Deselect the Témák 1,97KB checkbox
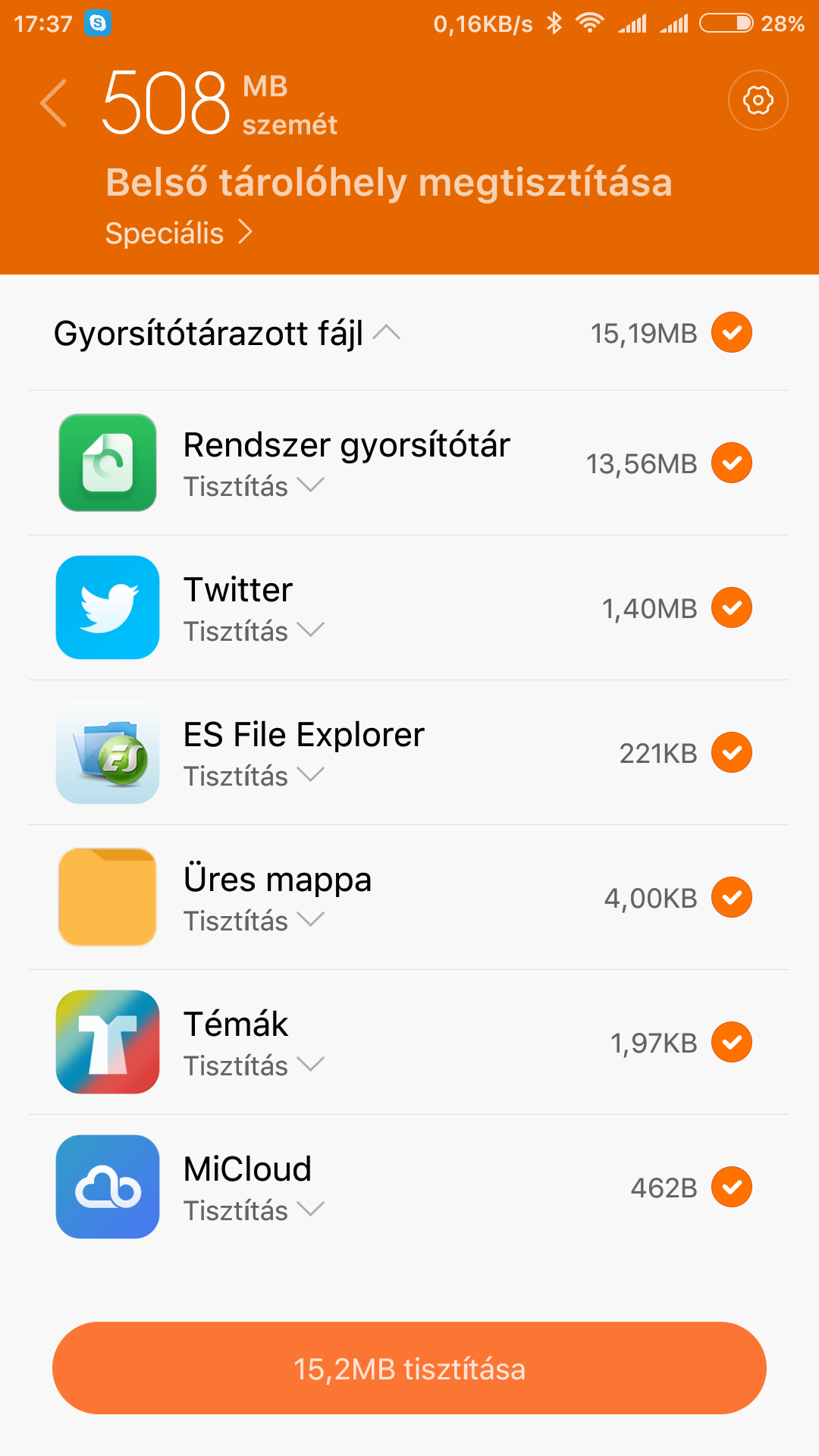Screen dimensions: 819x1456 pos(732,1042)
